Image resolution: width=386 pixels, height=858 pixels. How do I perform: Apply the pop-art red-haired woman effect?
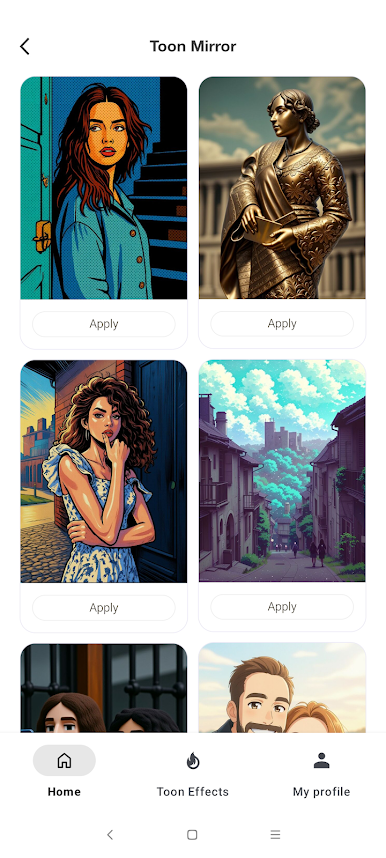[x=103, y=324]
